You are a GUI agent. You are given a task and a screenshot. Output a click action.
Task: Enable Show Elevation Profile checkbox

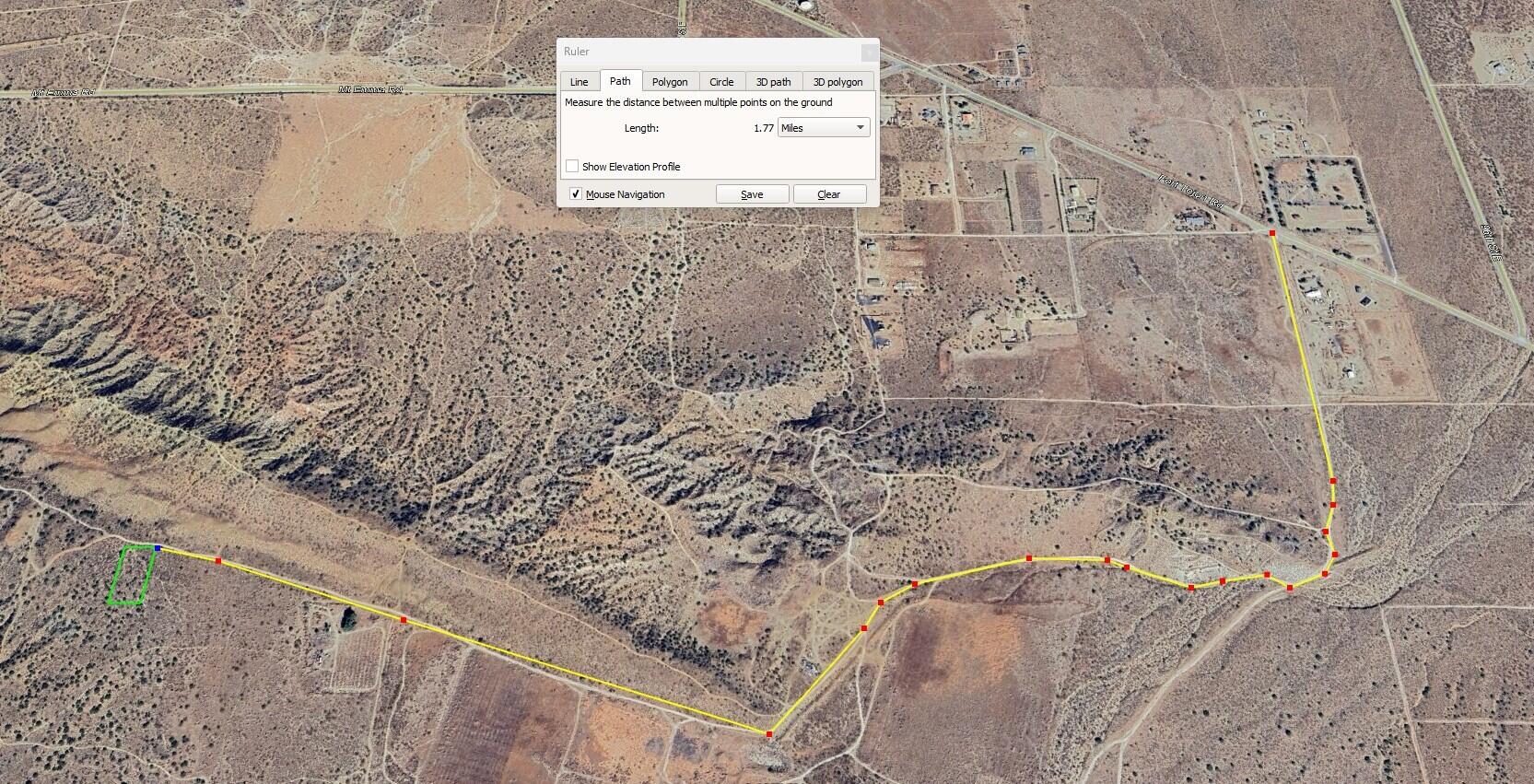pos(572,167)
